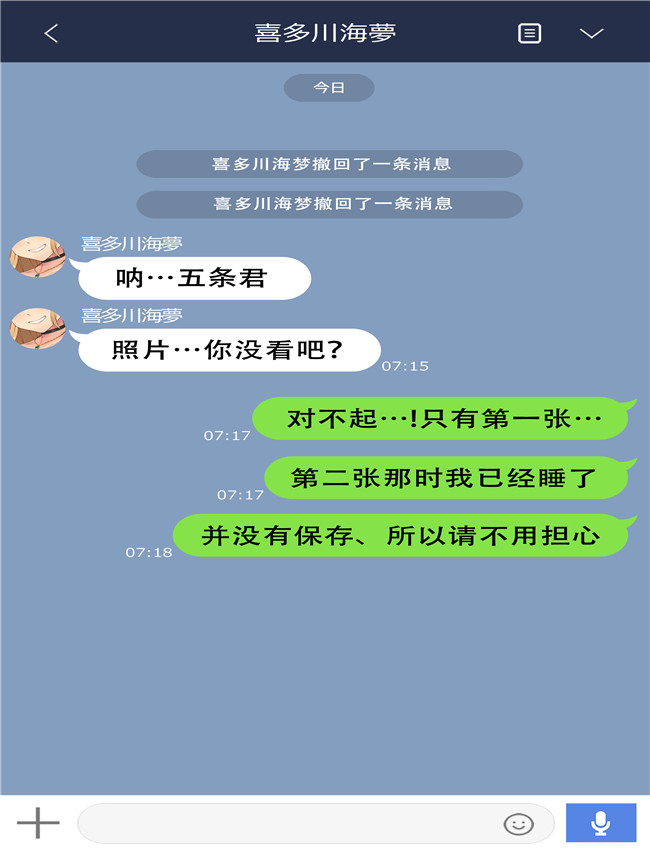Viewport: 650px width, 850px height.
Task: Open the emoji picker
Action: pos(518,823)
